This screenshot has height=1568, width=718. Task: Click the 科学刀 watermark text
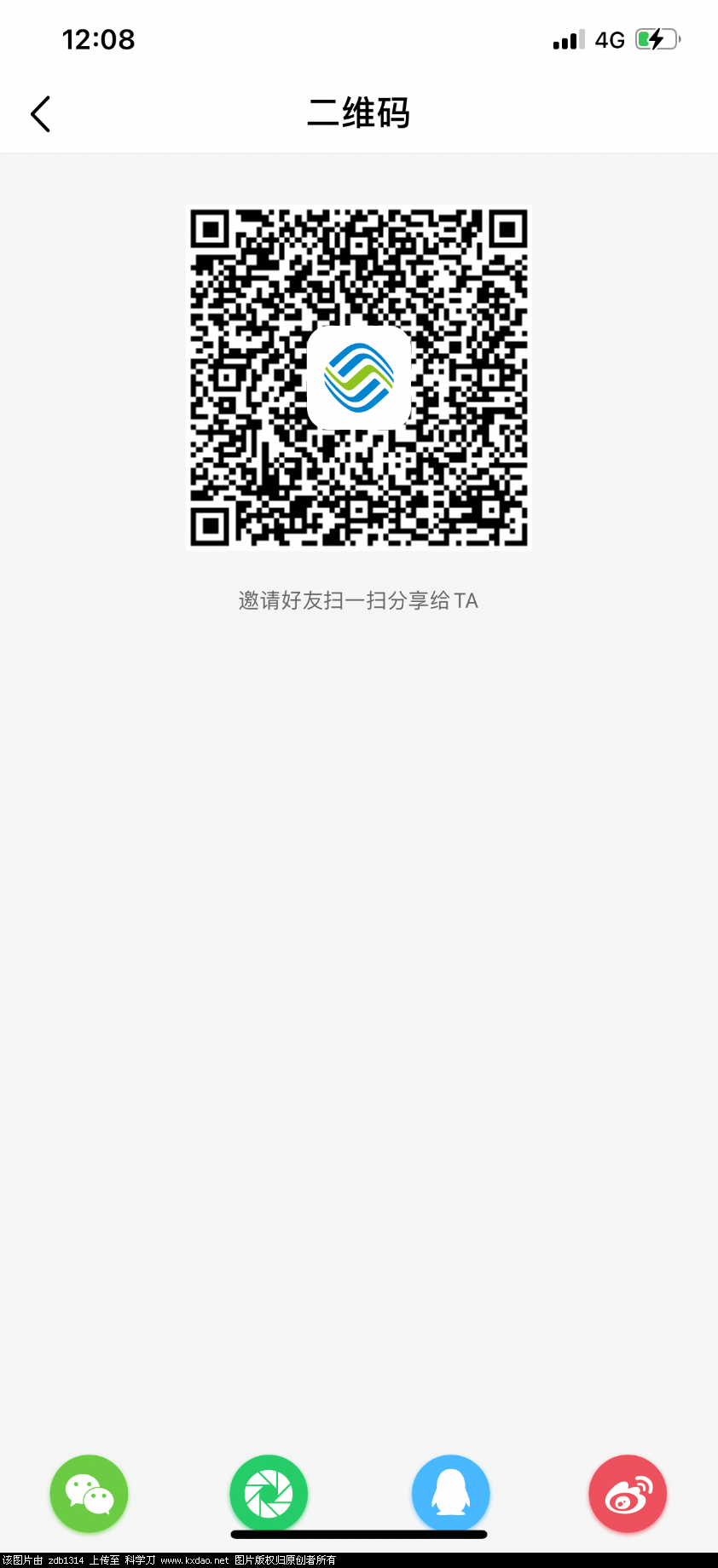pyautogui.click(x=141, y=1557)
